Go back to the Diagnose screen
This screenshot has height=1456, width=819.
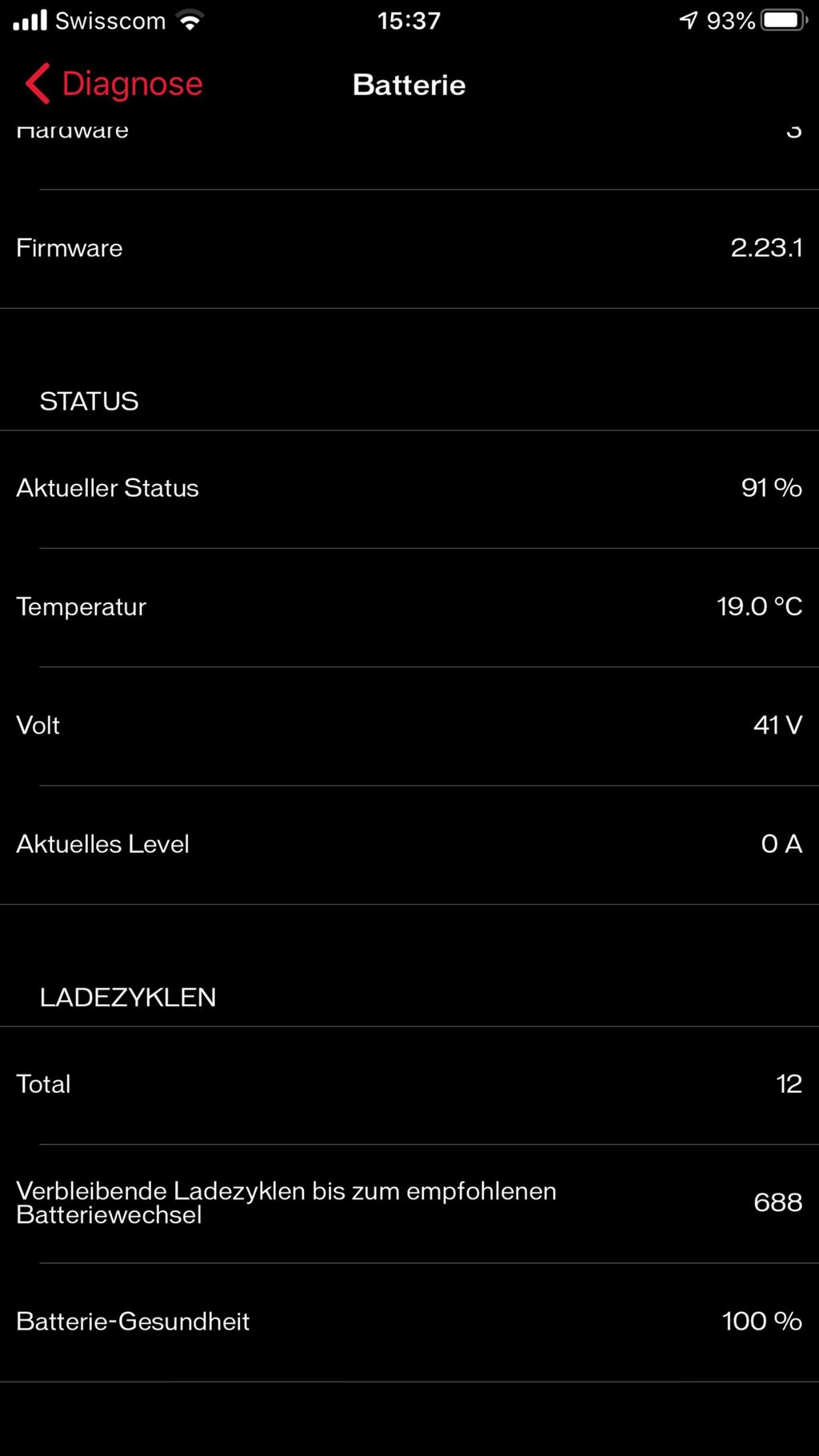[x=114, y=84]
